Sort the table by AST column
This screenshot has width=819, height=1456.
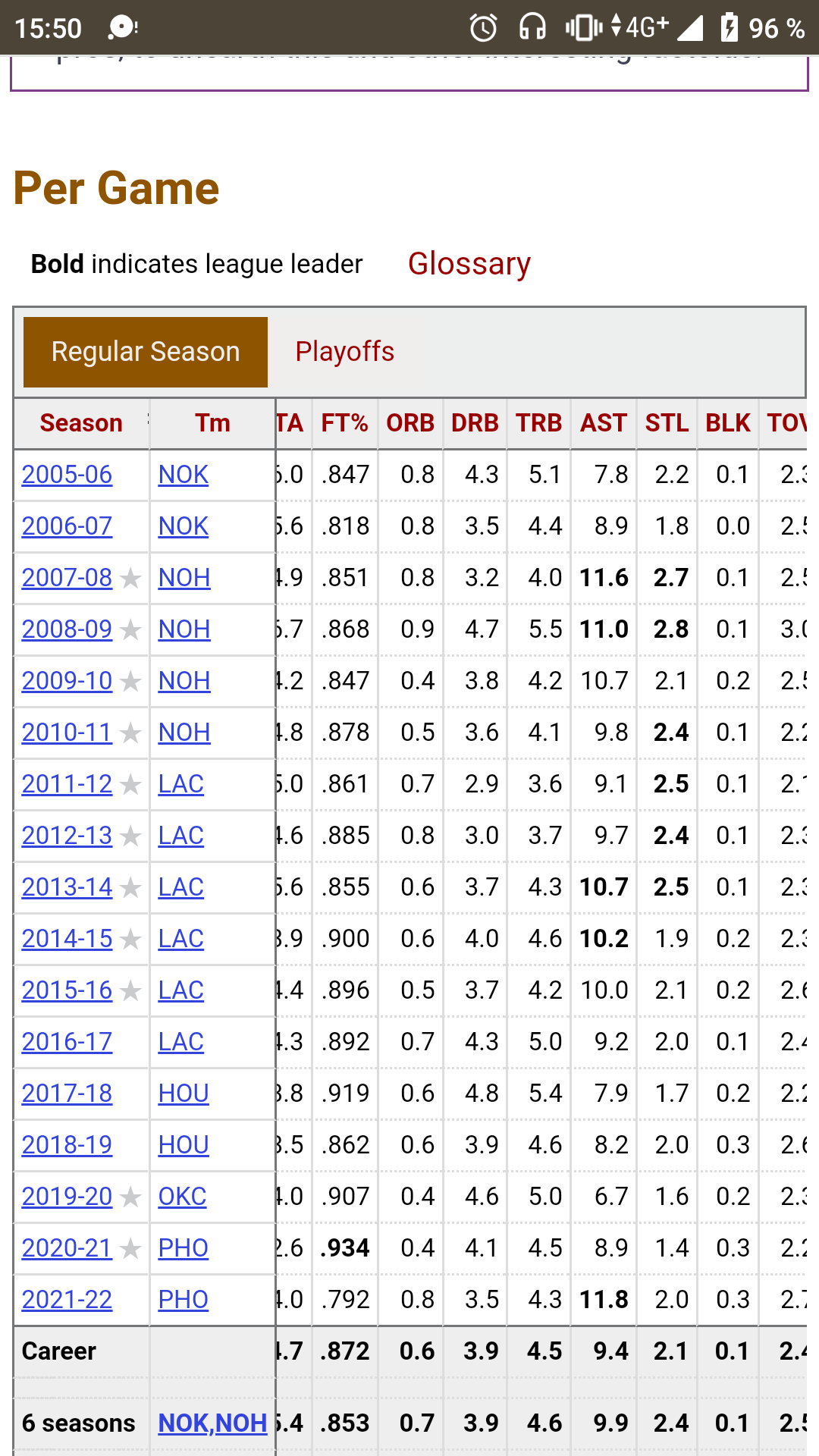[604, 423]
